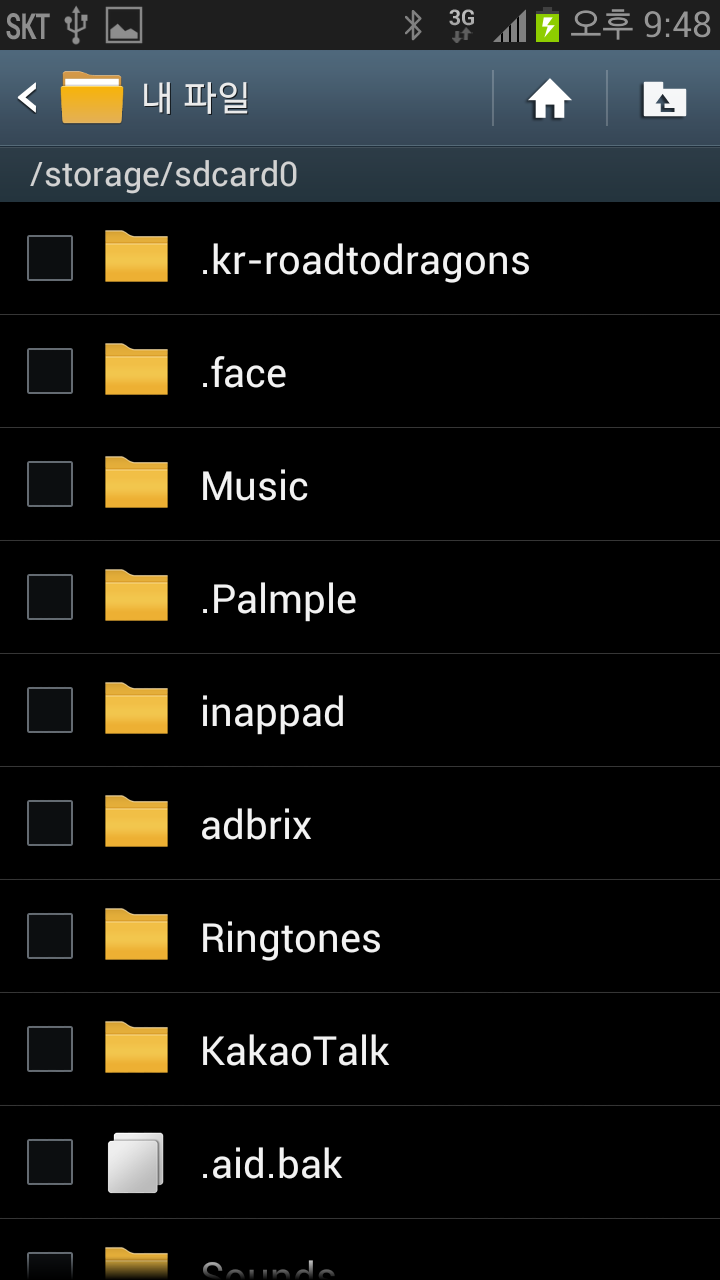Go to the home directory
Screen dimensions: 720x1280
click(550, 99)
